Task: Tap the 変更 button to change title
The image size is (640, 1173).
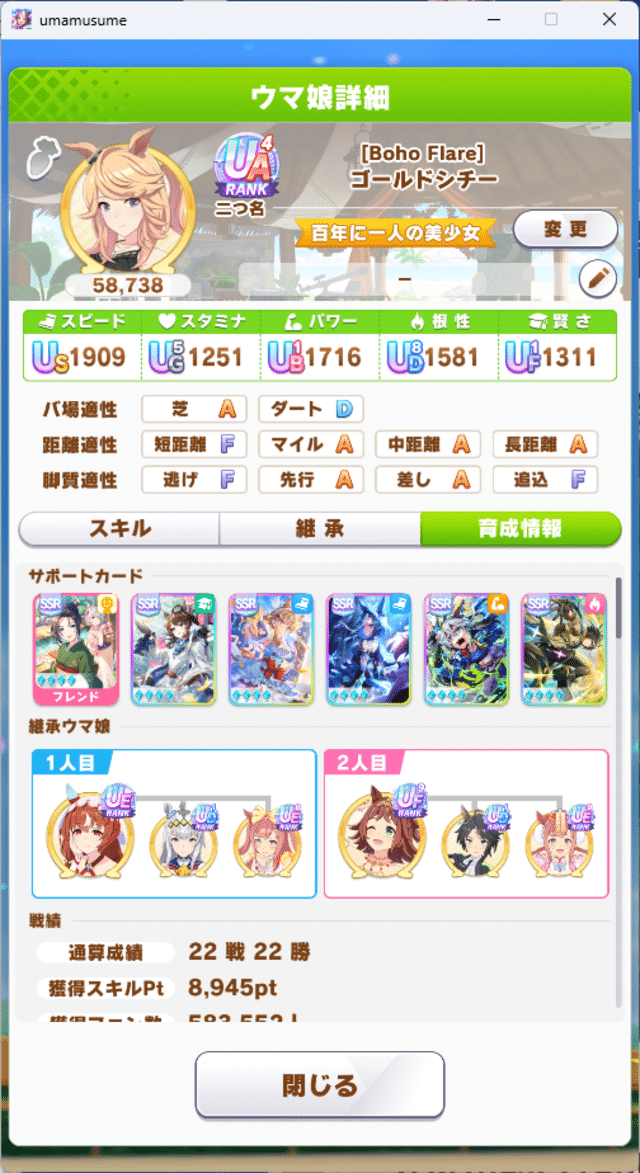Action: tap(565, 229)
